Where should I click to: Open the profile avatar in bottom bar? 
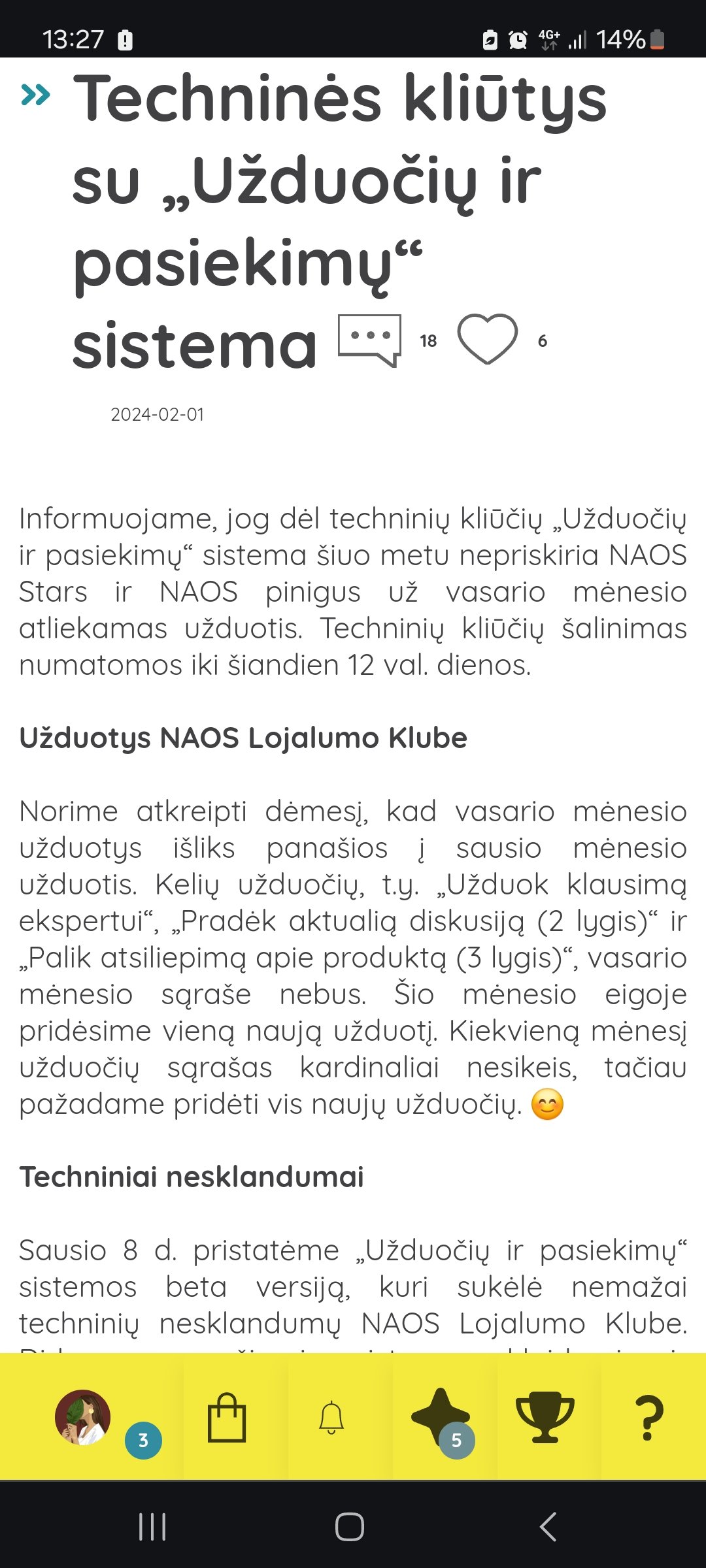[x=83, y=1417]
